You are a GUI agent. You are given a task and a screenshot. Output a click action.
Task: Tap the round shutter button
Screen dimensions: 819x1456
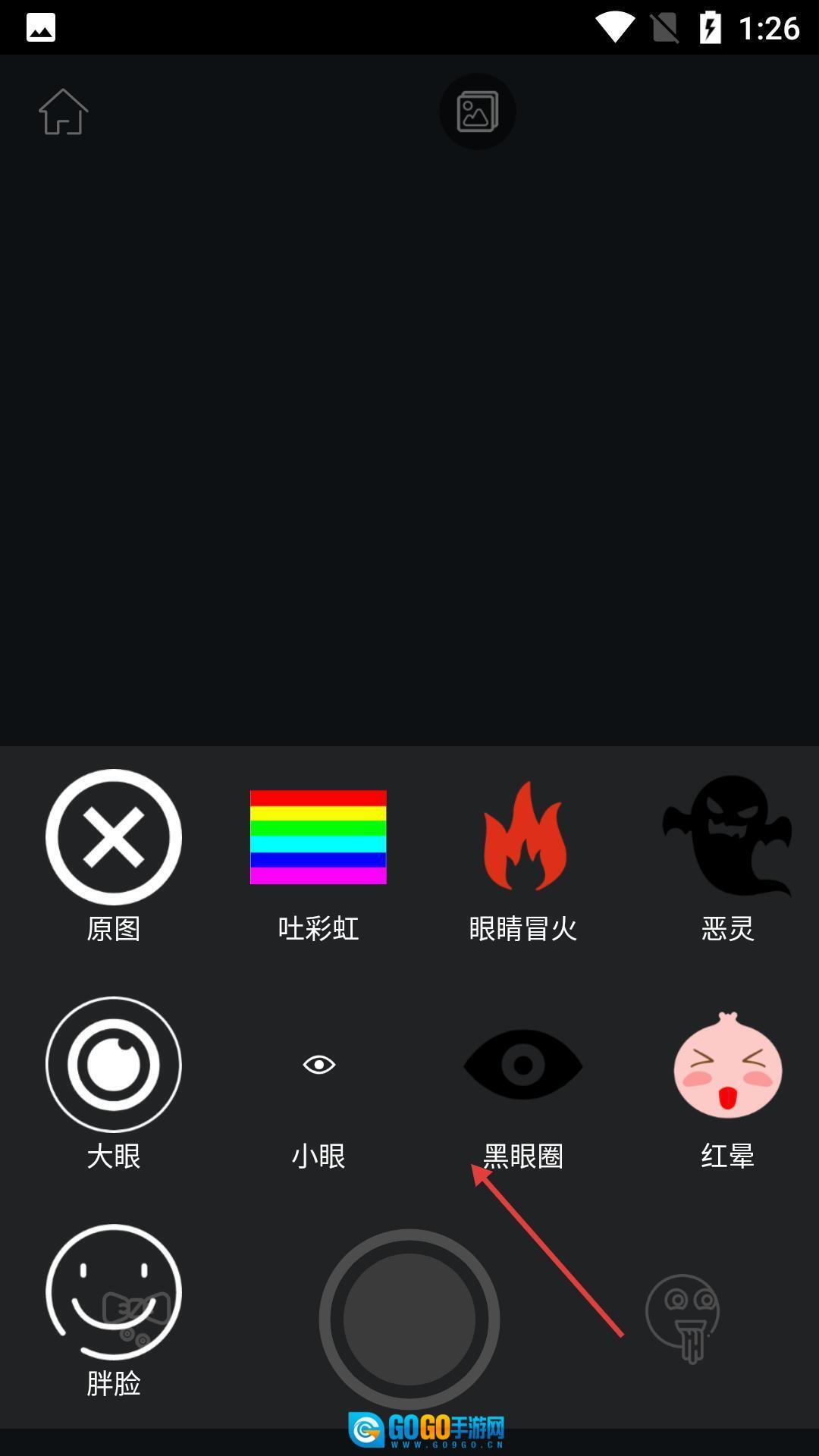pos(409,1319)
